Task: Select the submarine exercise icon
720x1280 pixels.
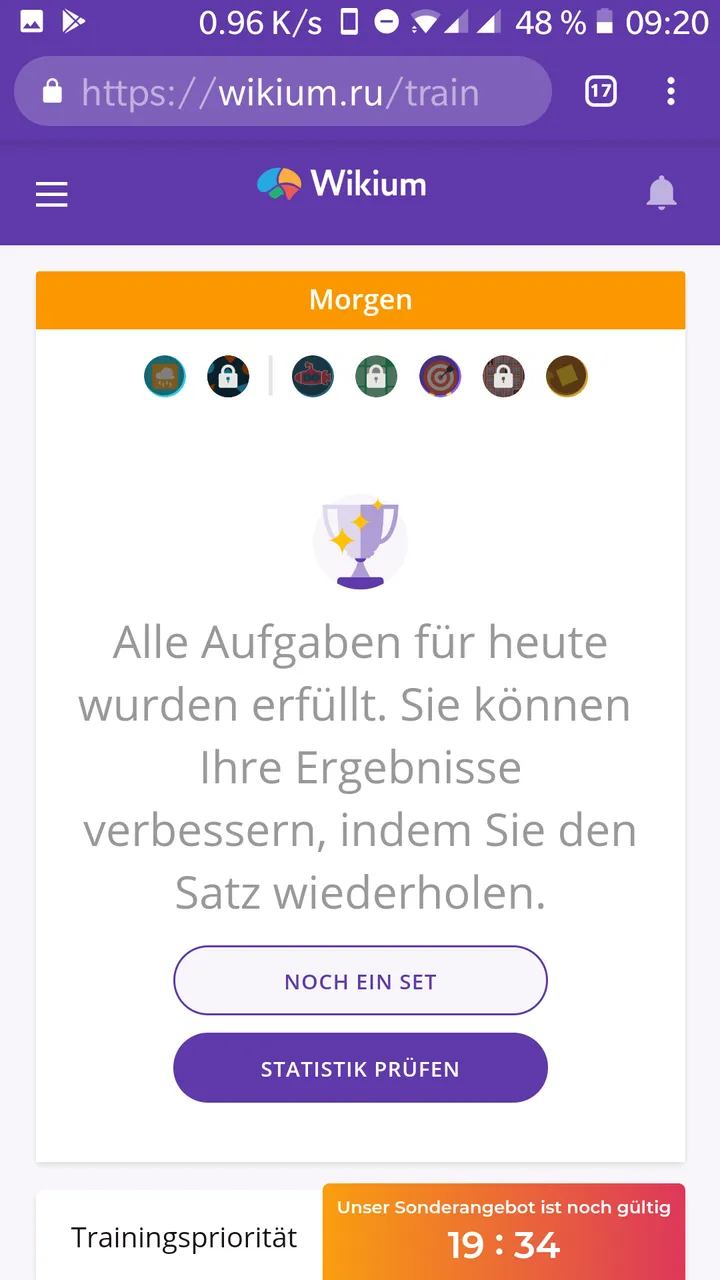Action: coord(313,377)
